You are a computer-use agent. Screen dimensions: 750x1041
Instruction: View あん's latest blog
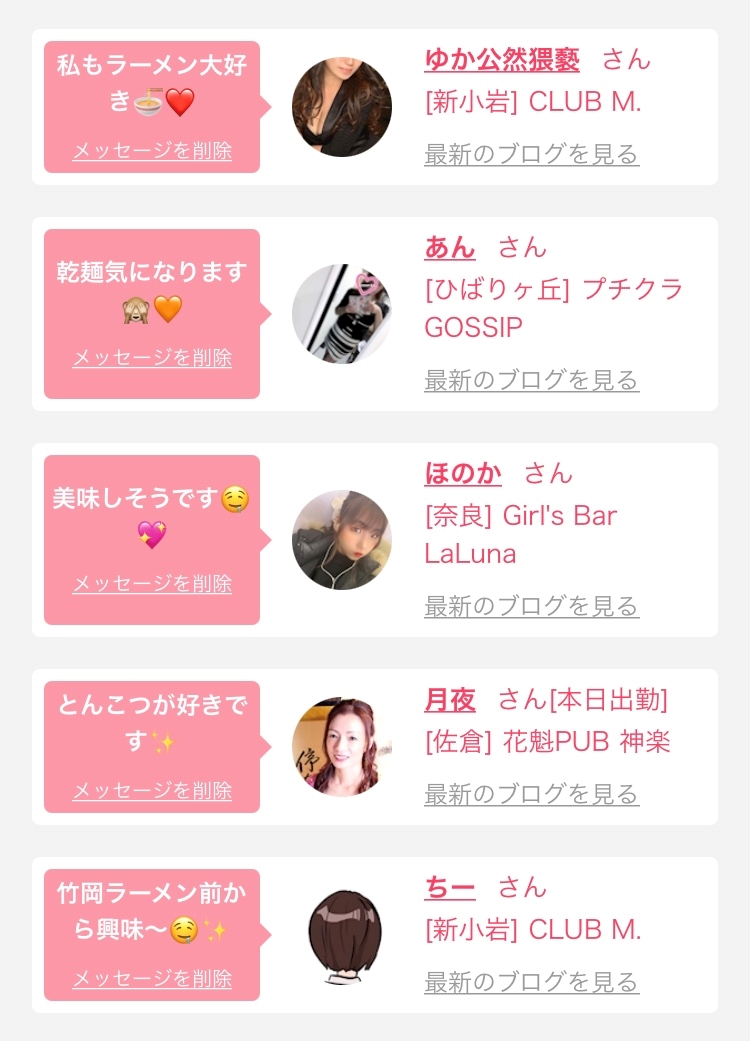(x=531, y=381)
